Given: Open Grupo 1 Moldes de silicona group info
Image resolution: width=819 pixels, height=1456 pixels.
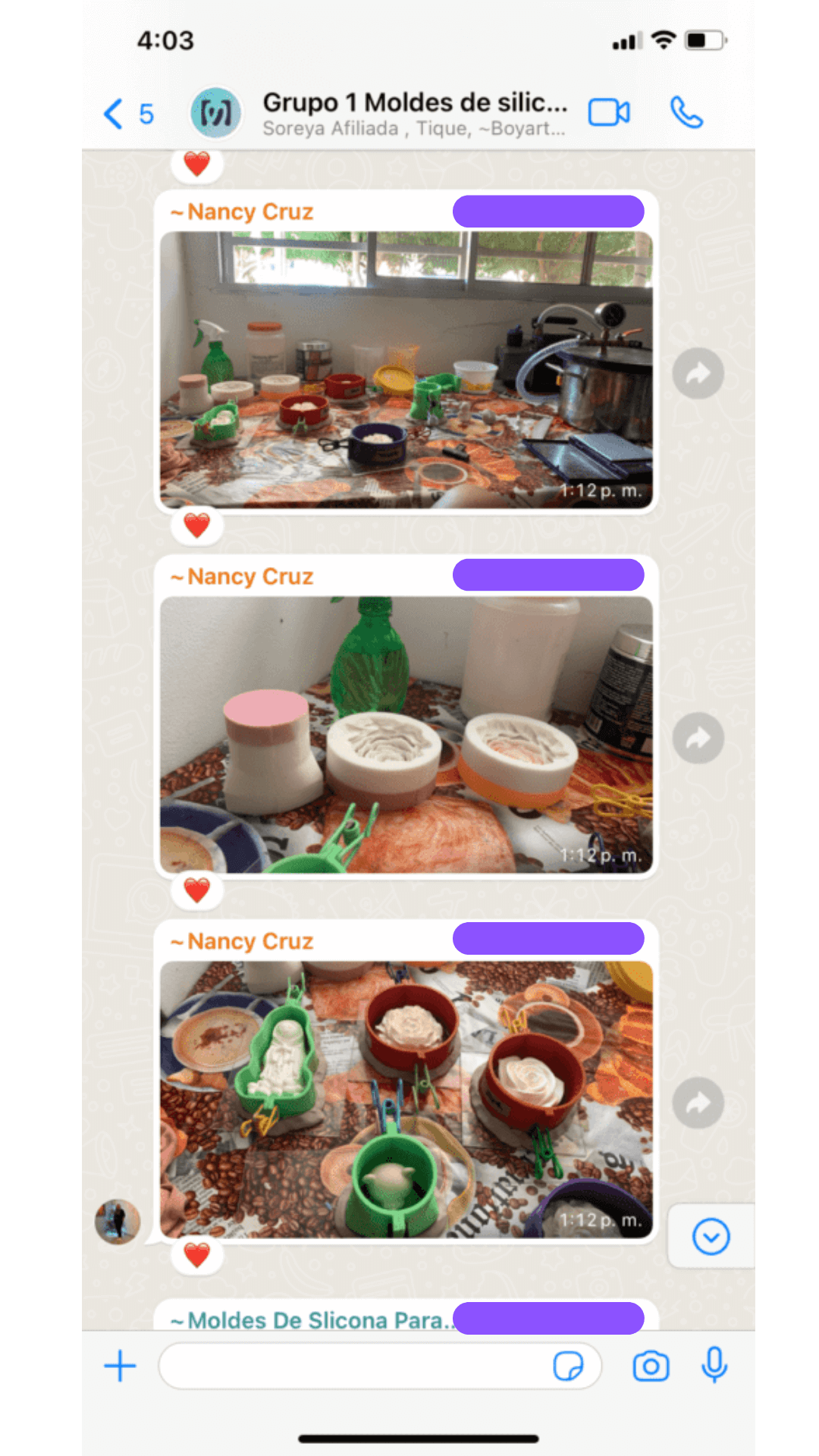Looking at the screenshot, I should tap(413, 112).
